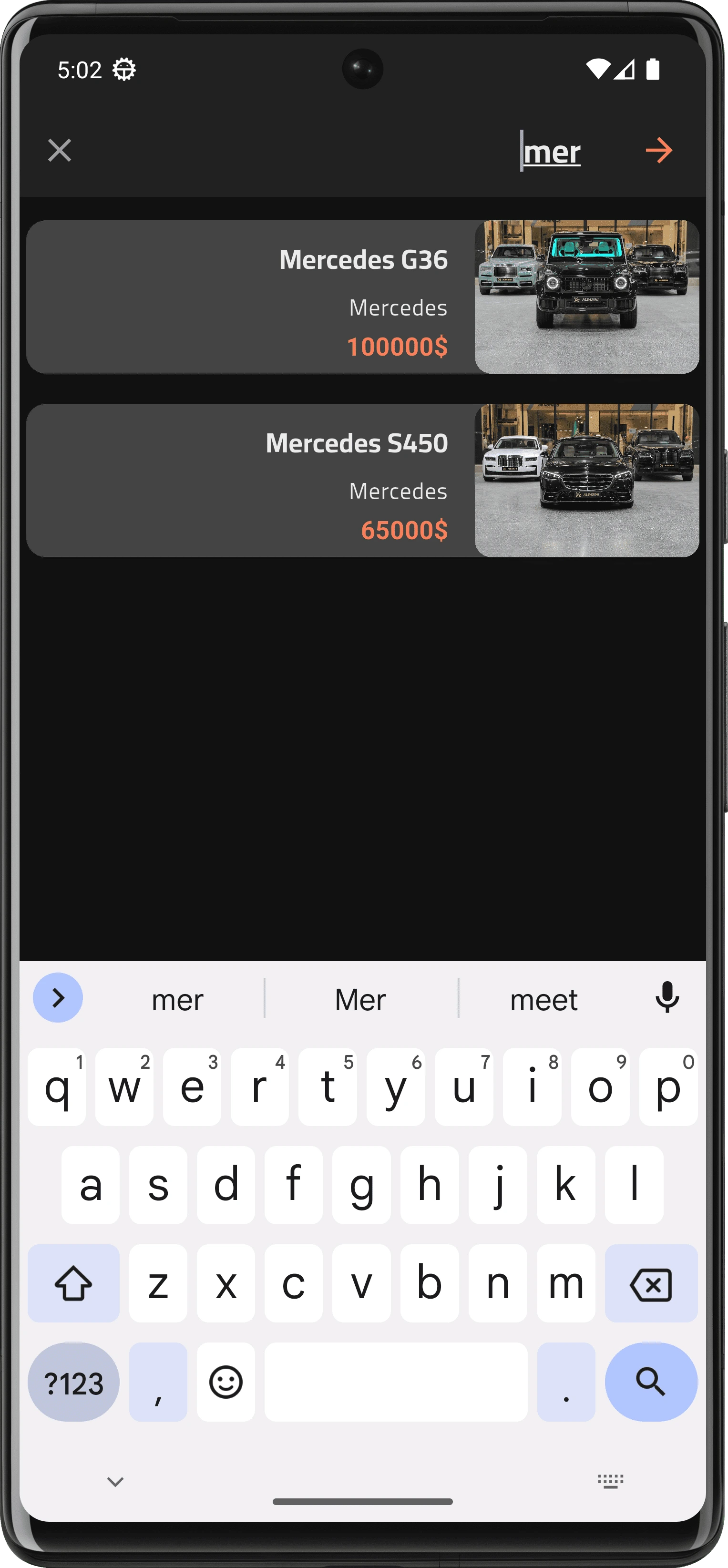The height and width of the screenshot is (1568, 728).
Task: Open the emoji keyboard
Action: [226, 1382]
